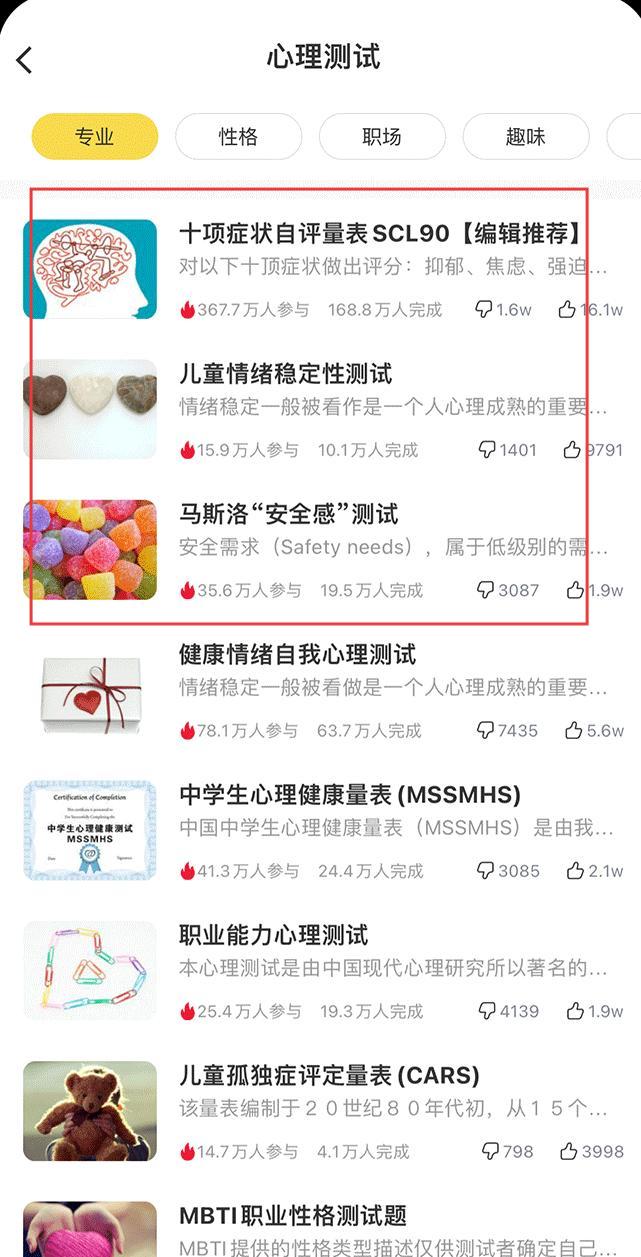Switch to the 职场 category

tap(382, 137)
